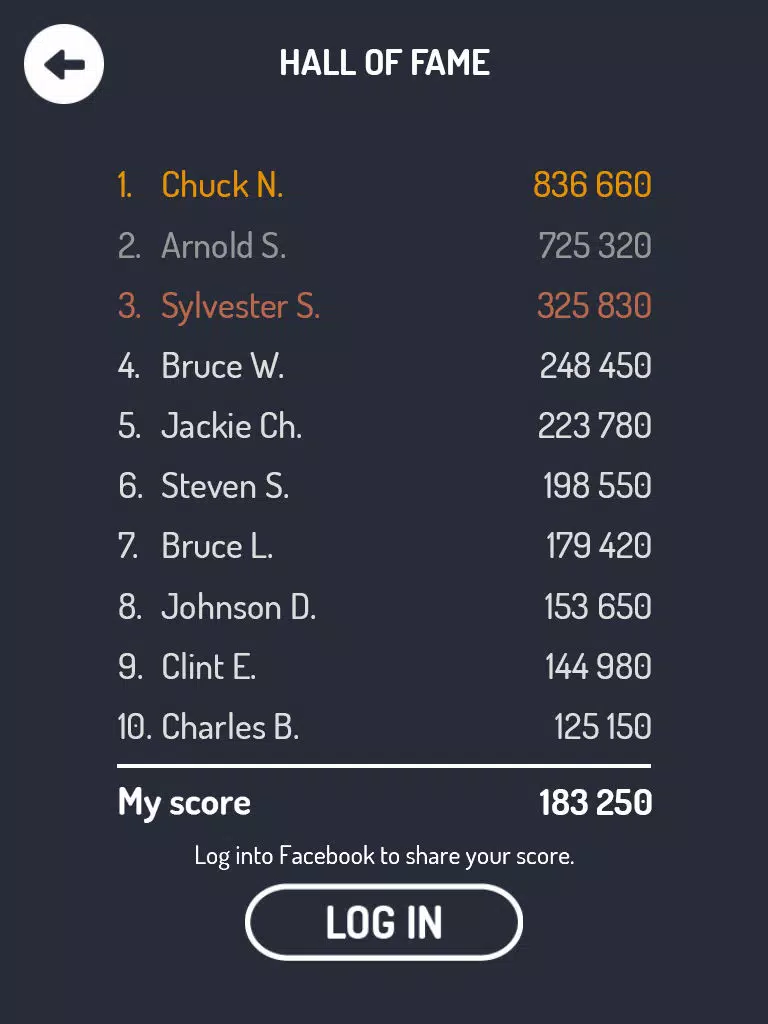Go back using the arrow button
This screenshot has height=1024, width=768.
coord(64,65)
